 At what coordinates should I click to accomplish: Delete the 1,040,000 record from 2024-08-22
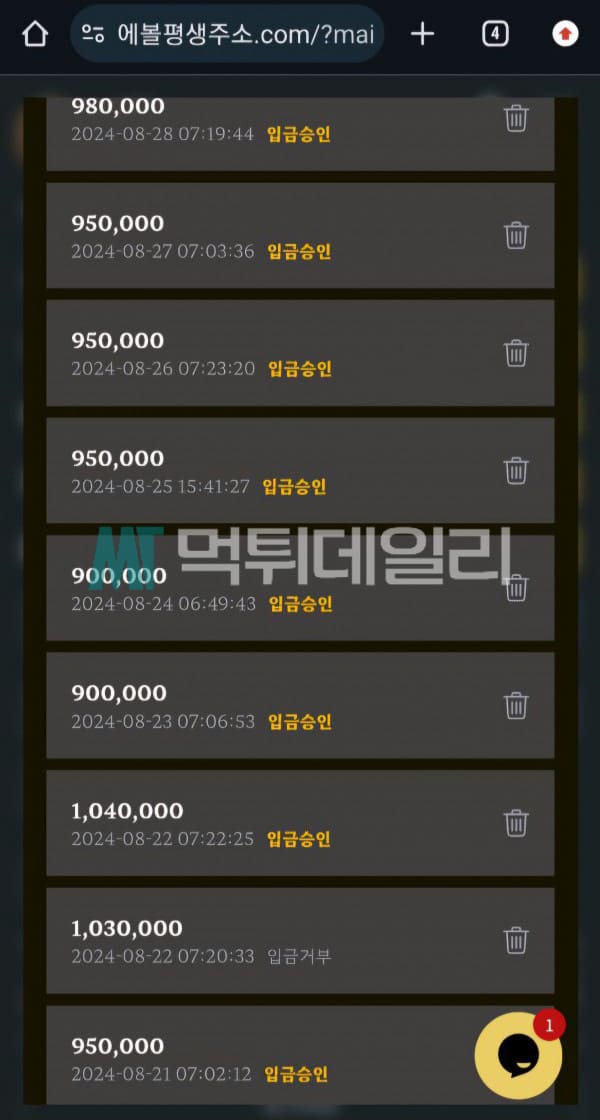pyautogui.click(x=516, y=823)
